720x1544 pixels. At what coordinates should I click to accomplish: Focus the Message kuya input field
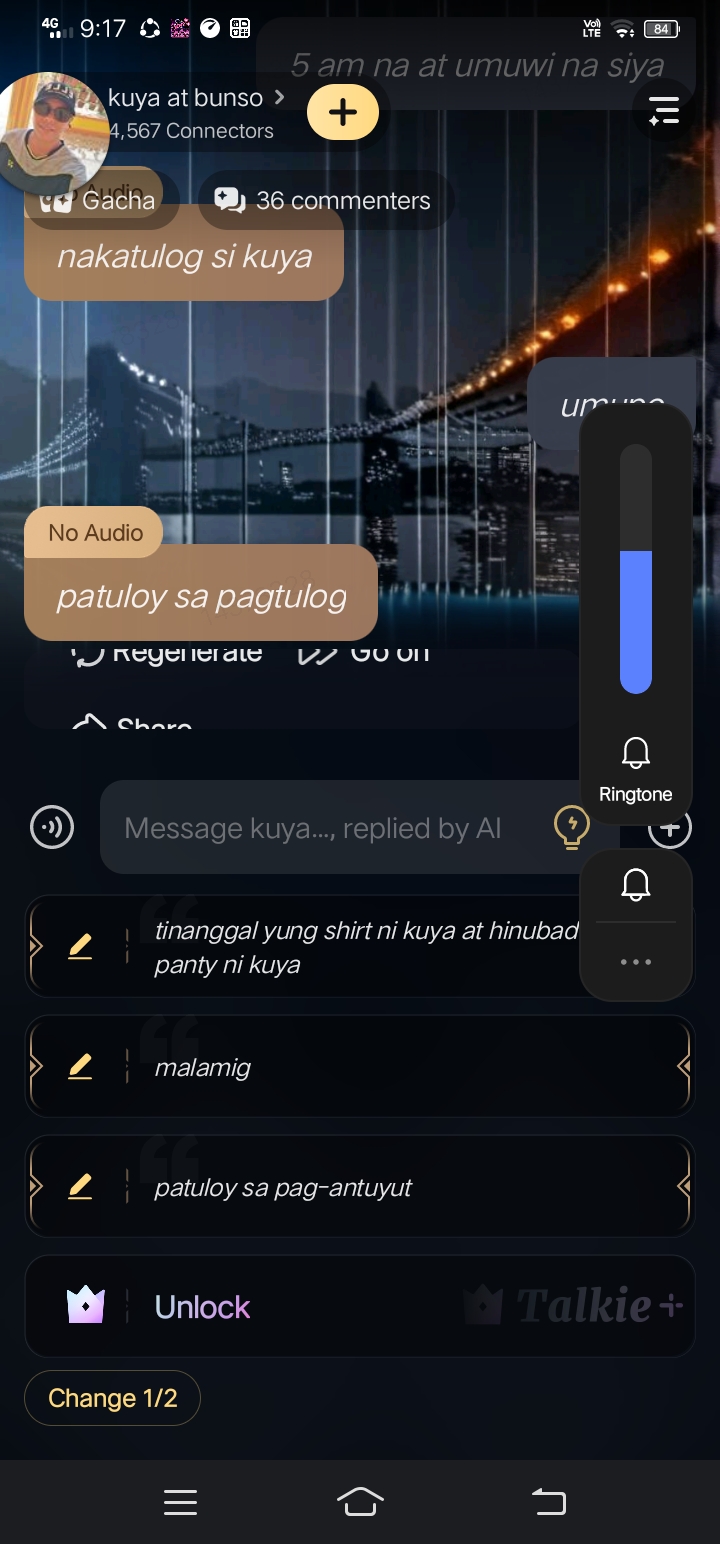[x=320, y=828]
